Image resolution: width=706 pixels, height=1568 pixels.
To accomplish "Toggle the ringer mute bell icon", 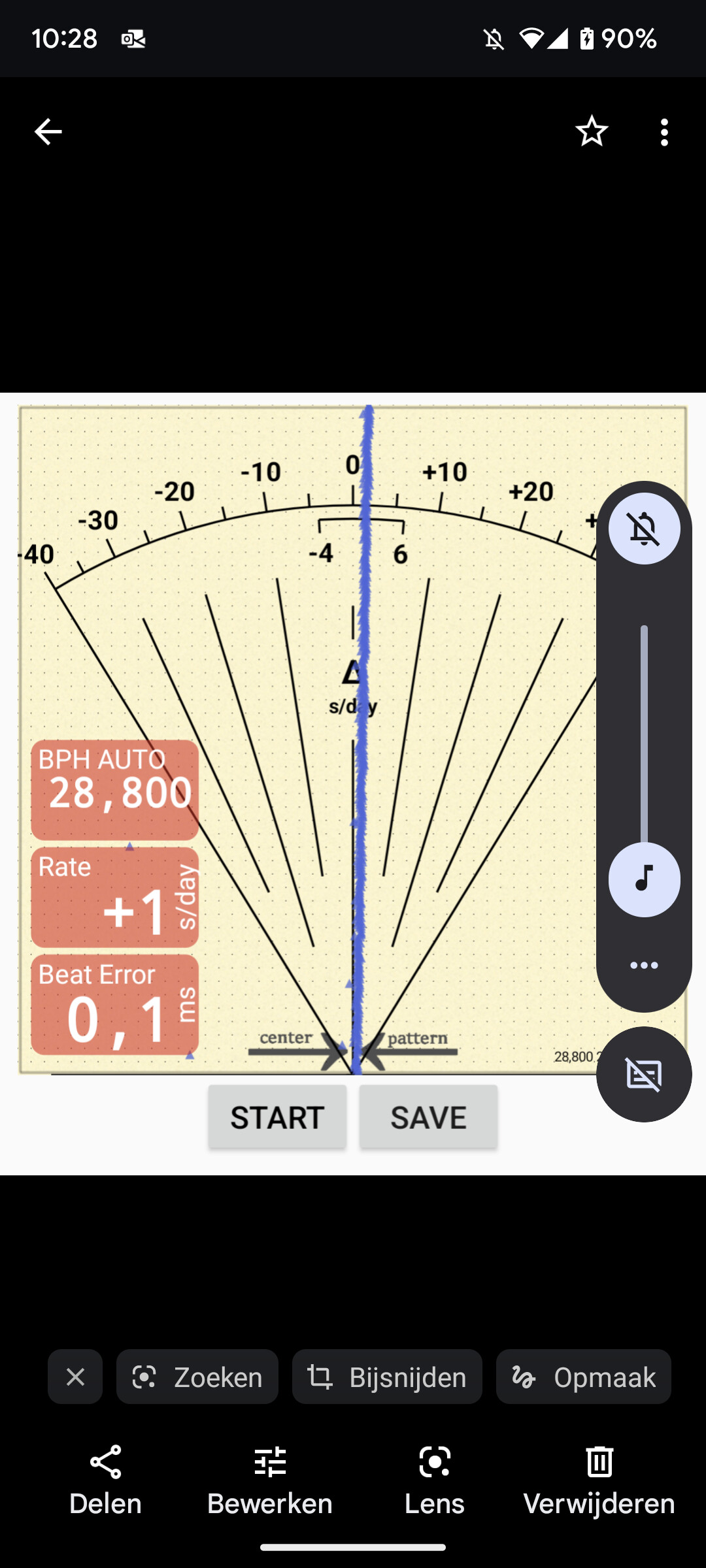I will click(644, 529).
